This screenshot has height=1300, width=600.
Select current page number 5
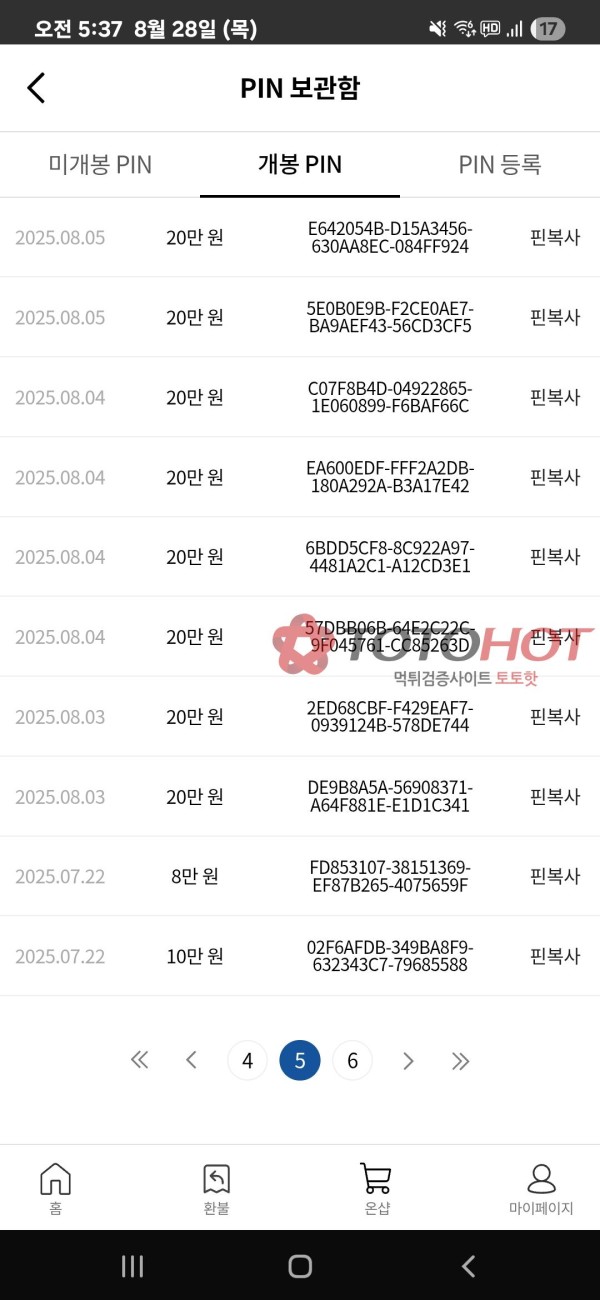coord(300,1061)
